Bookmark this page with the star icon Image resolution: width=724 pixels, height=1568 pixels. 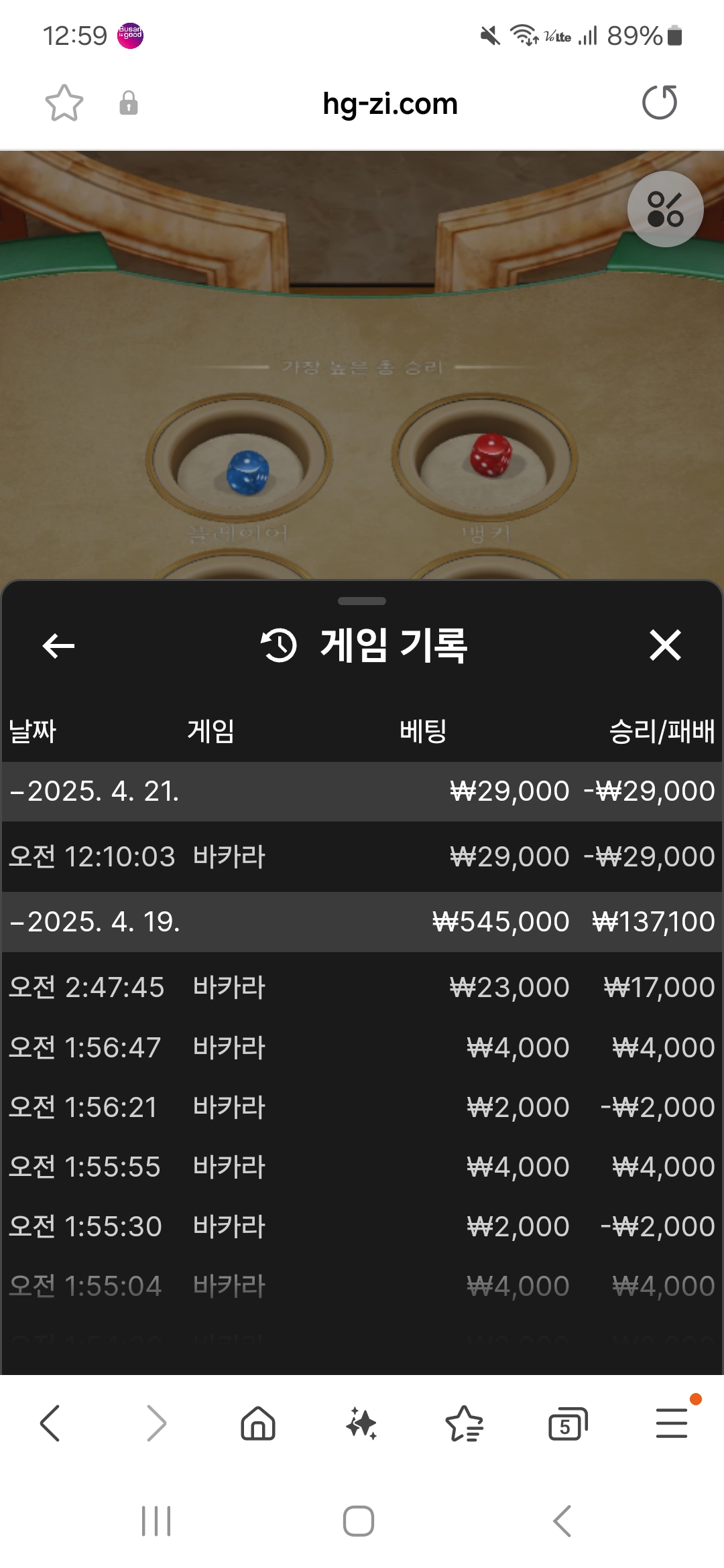64,103
